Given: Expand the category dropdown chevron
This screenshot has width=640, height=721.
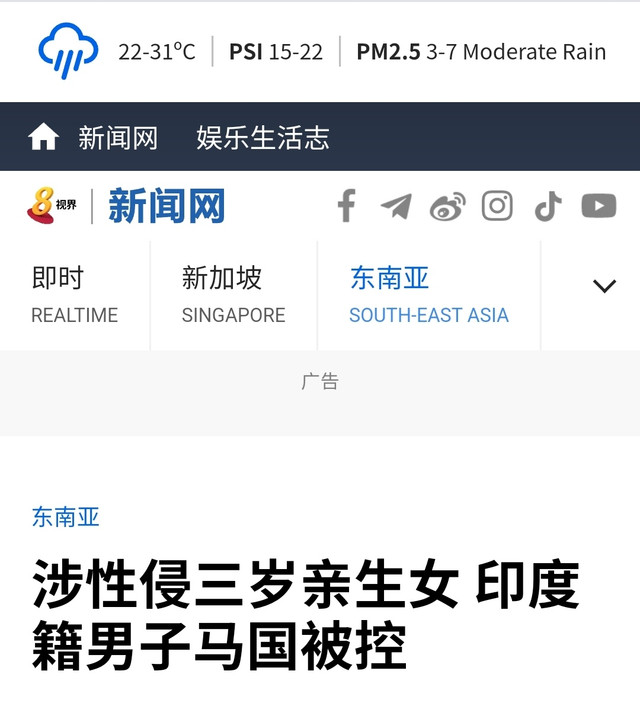Looking at the screenshot, I should click(x=604, y=287).
